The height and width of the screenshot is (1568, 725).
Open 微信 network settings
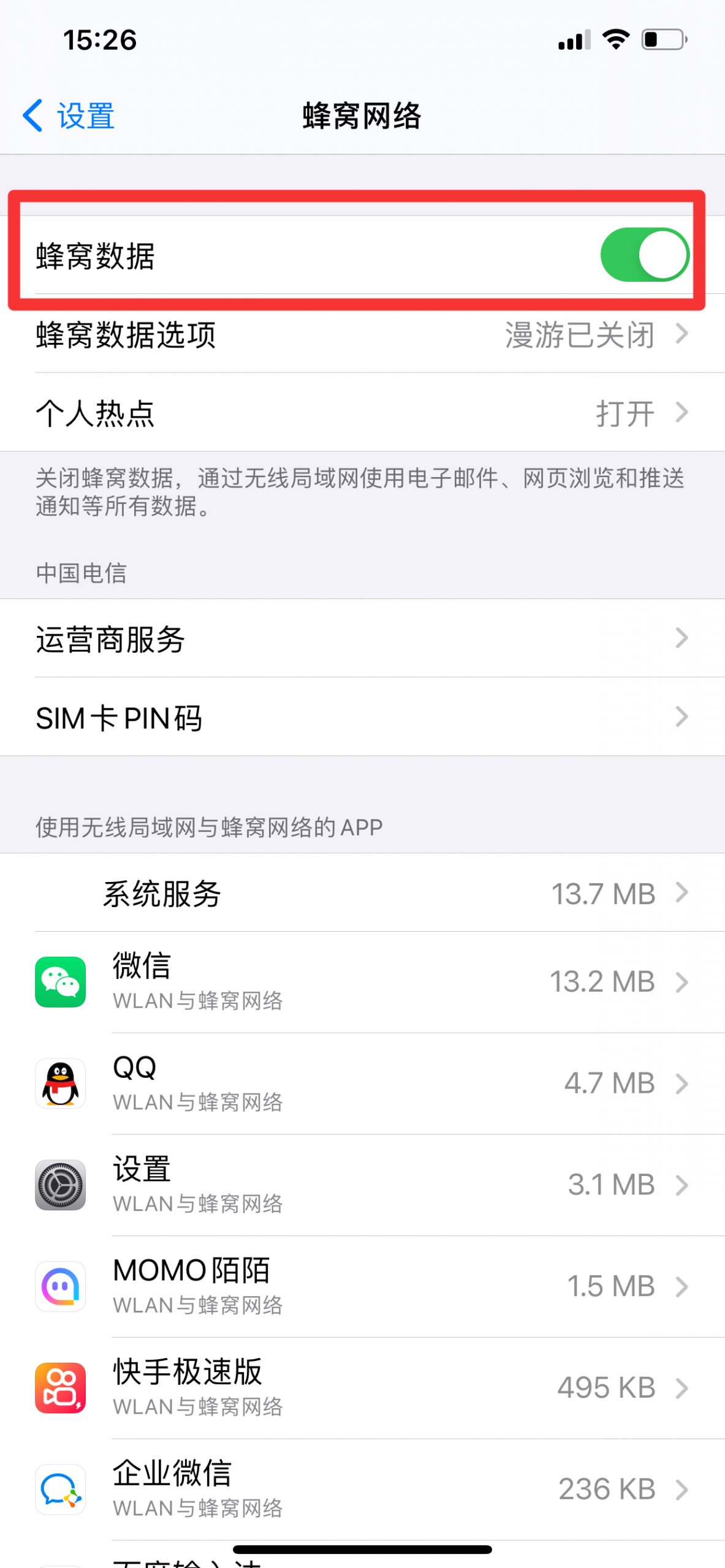point(362,982)
